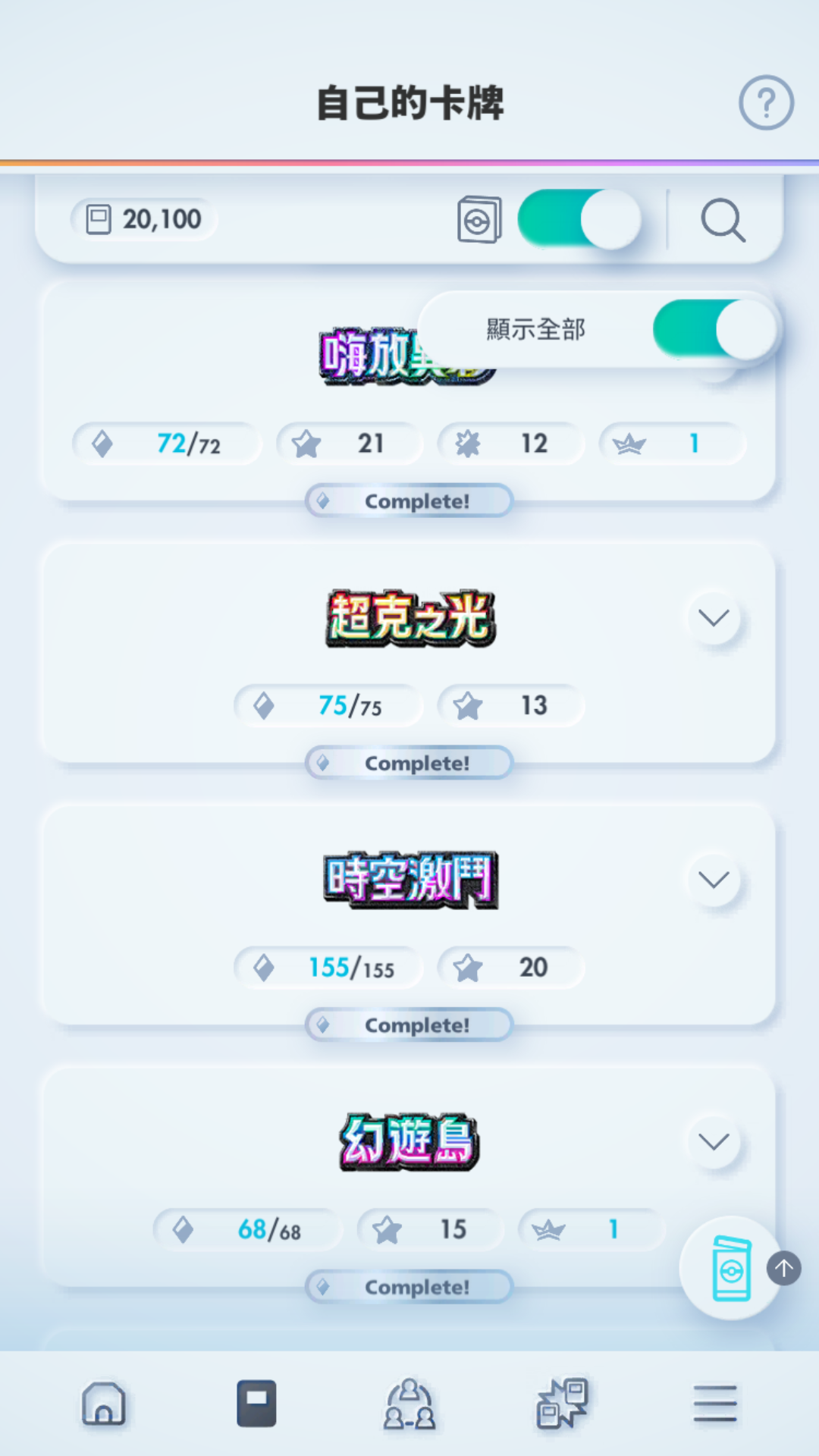Switch to the cards tab
This screenshot has width=819, height=1456.
(x=256, y=1404)
